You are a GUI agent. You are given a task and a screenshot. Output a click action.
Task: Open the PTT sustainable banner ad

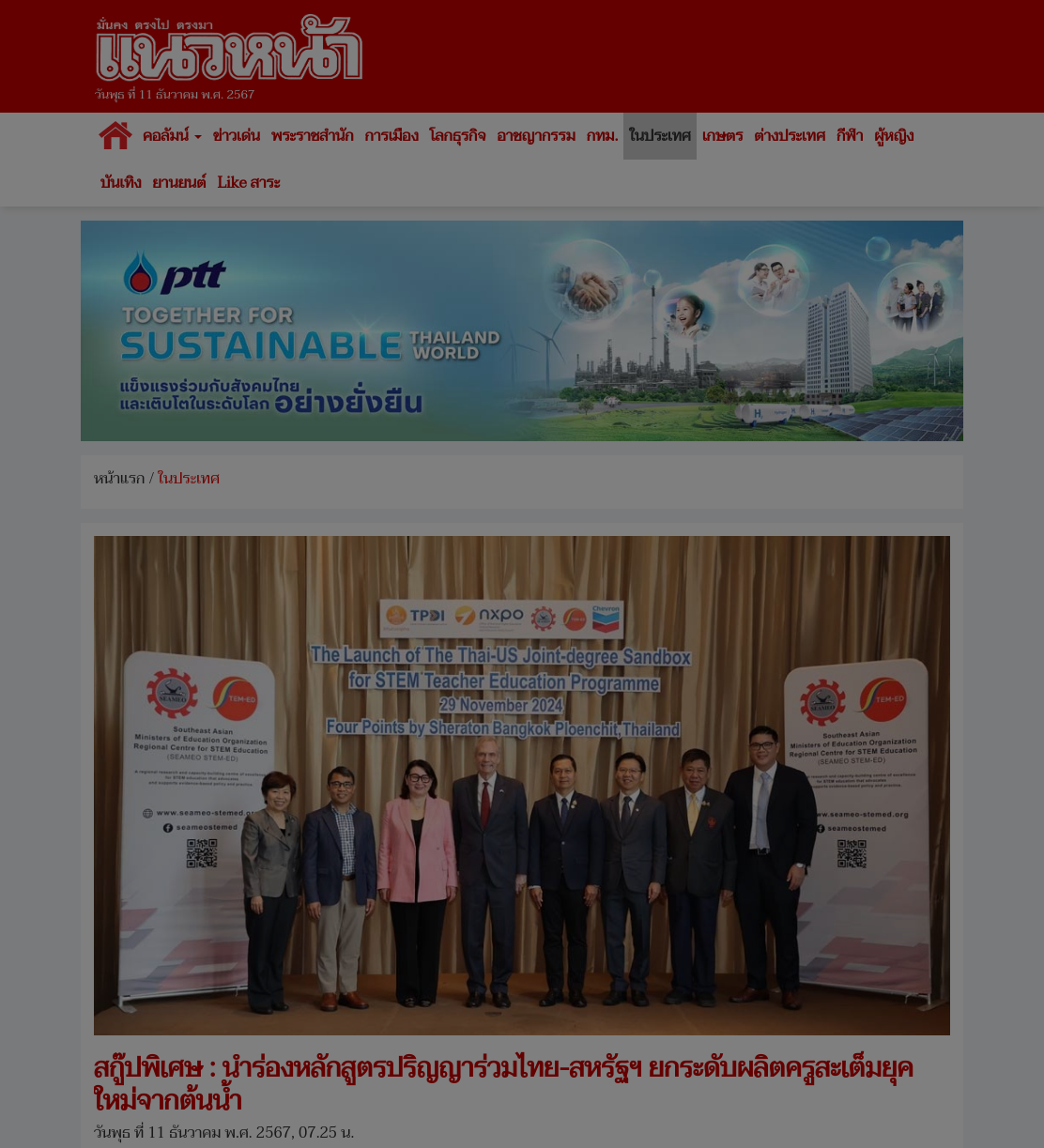pos(522,330)
